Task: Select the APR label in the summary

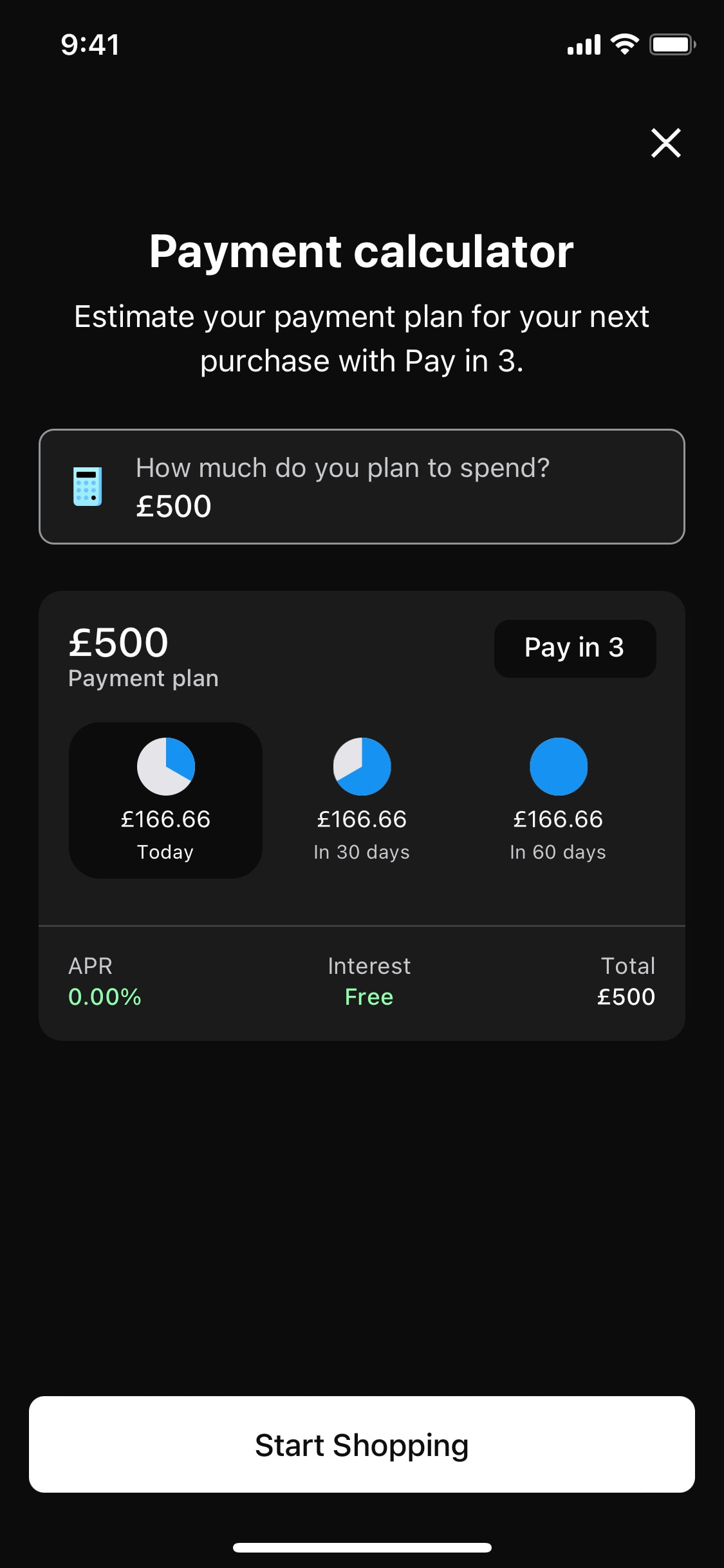Action: point(89,966)
